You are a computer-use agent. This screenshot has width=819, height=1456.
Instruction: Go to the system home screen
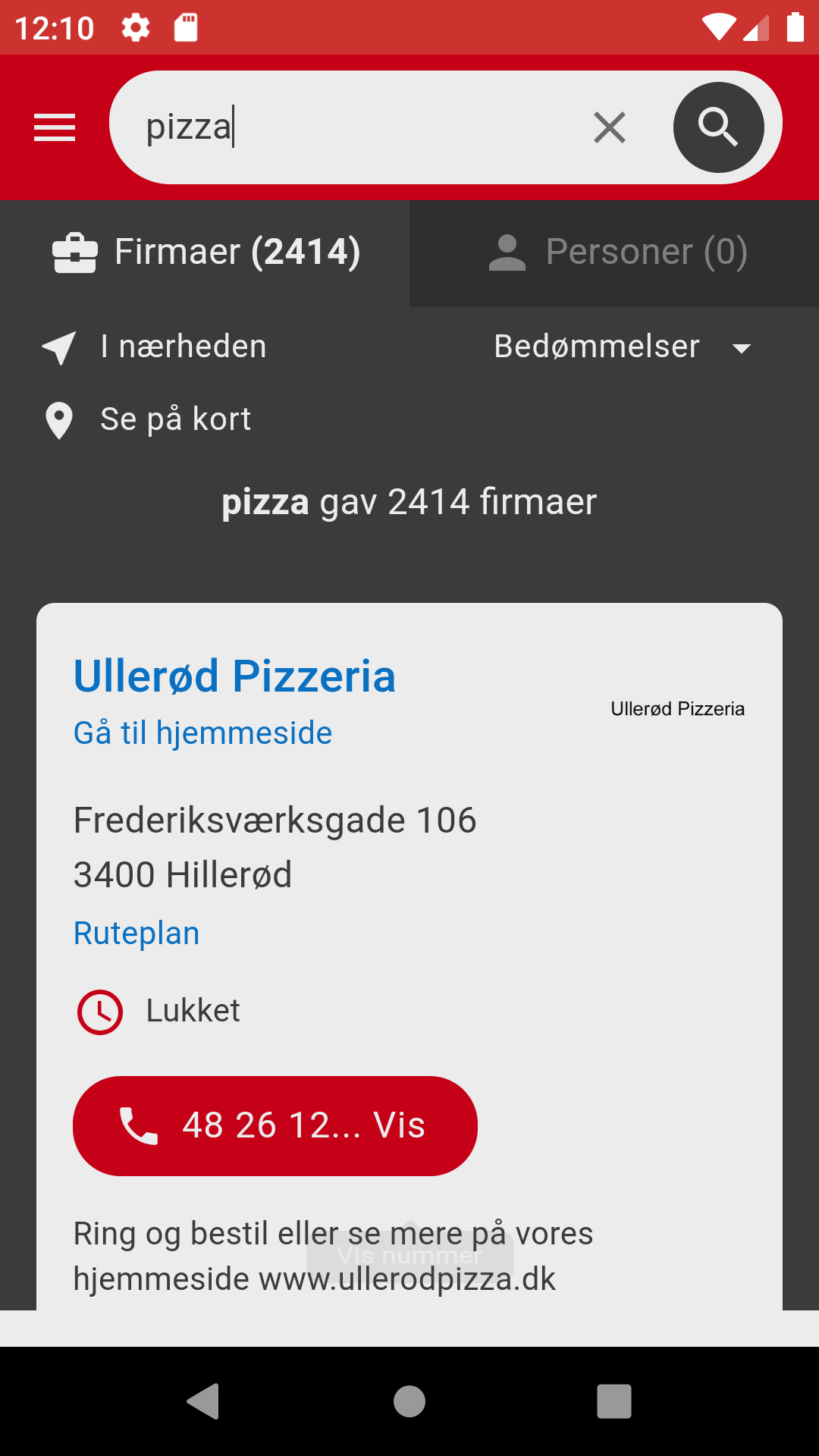[x=409, y=1401]
